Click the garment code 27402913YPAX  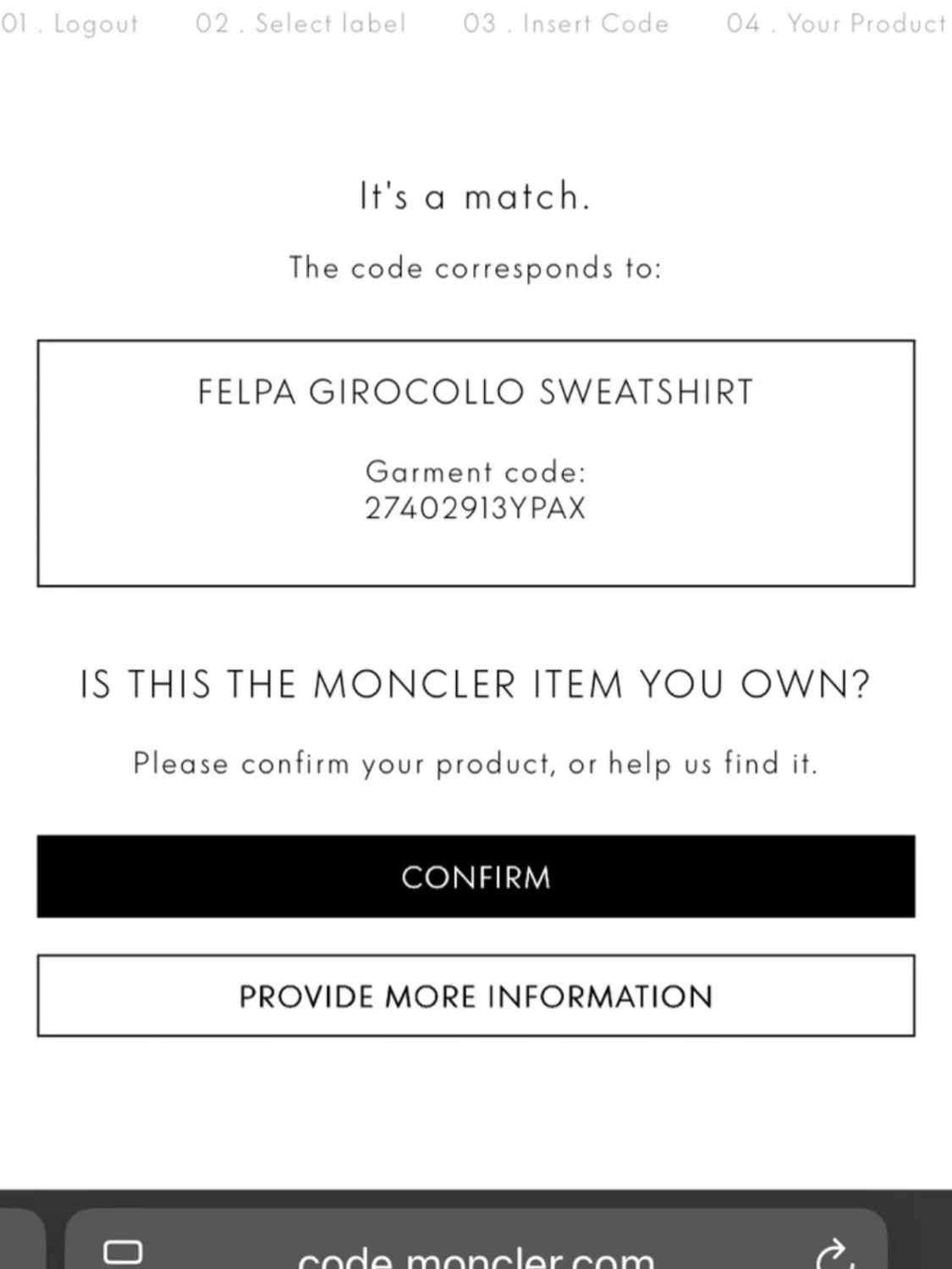[476, 509]
